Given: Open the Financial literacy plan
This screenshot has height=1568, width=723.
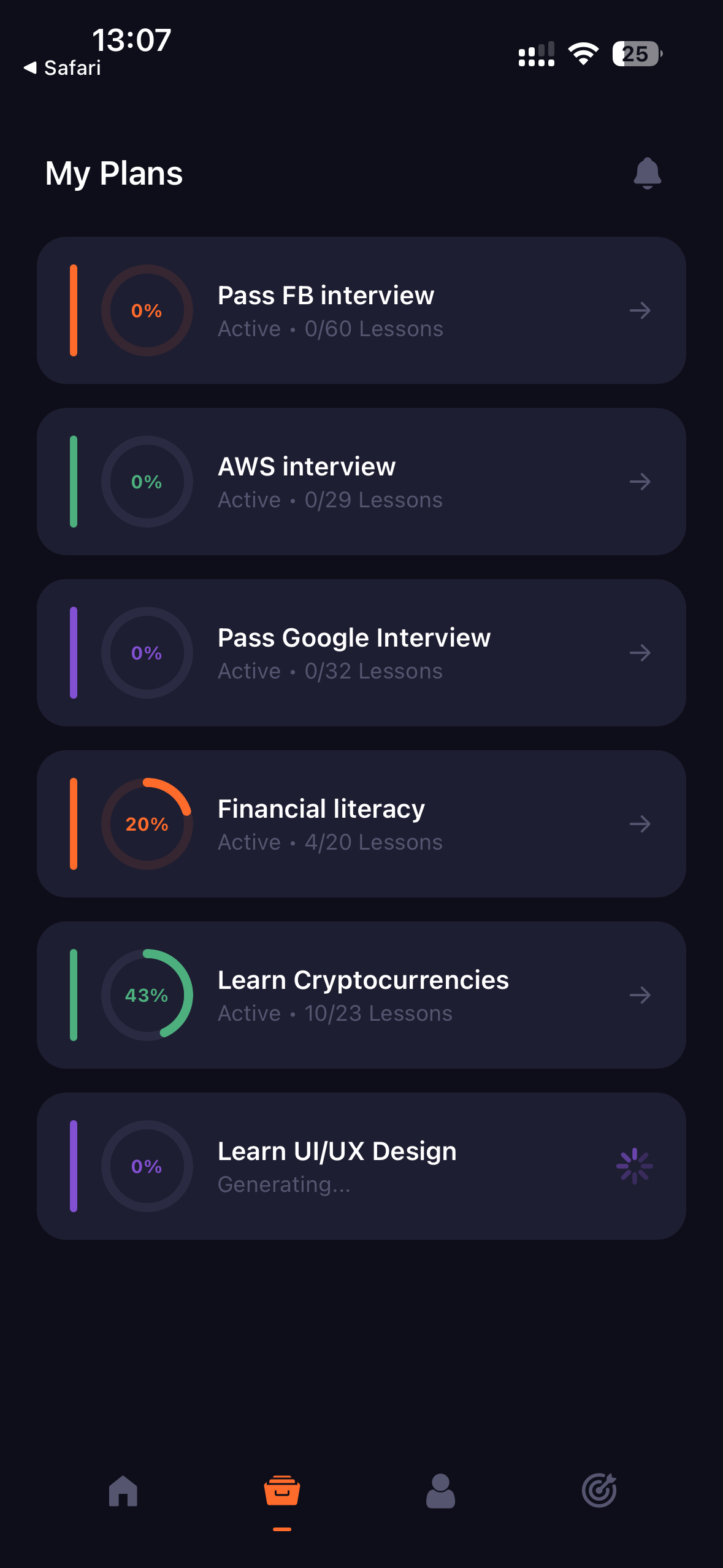Looking at the screenshot, I should pos(361,824).
